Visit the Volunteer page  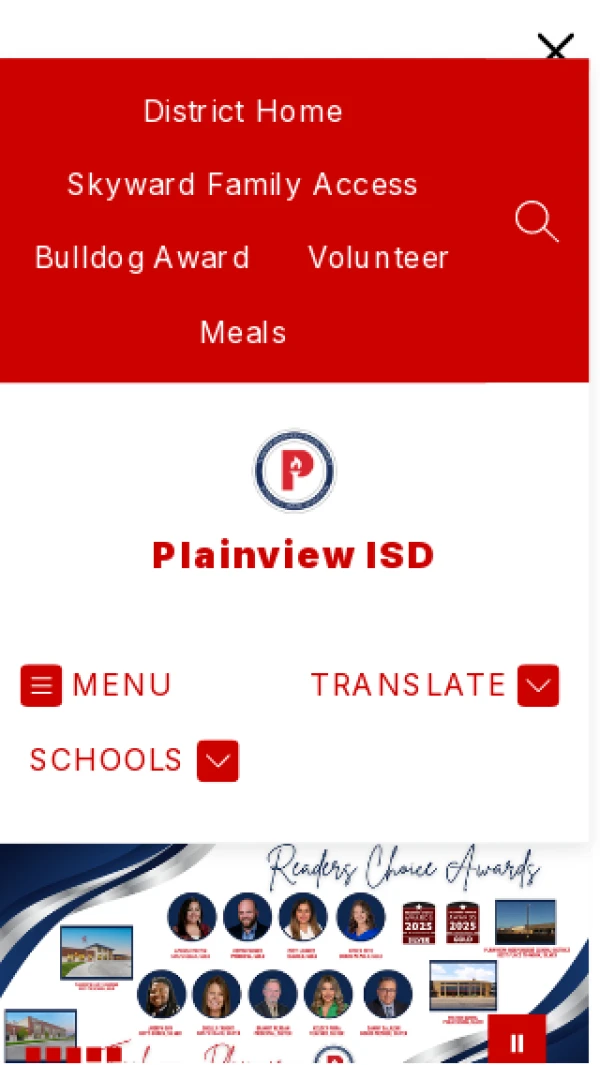(x=378, y=258)
